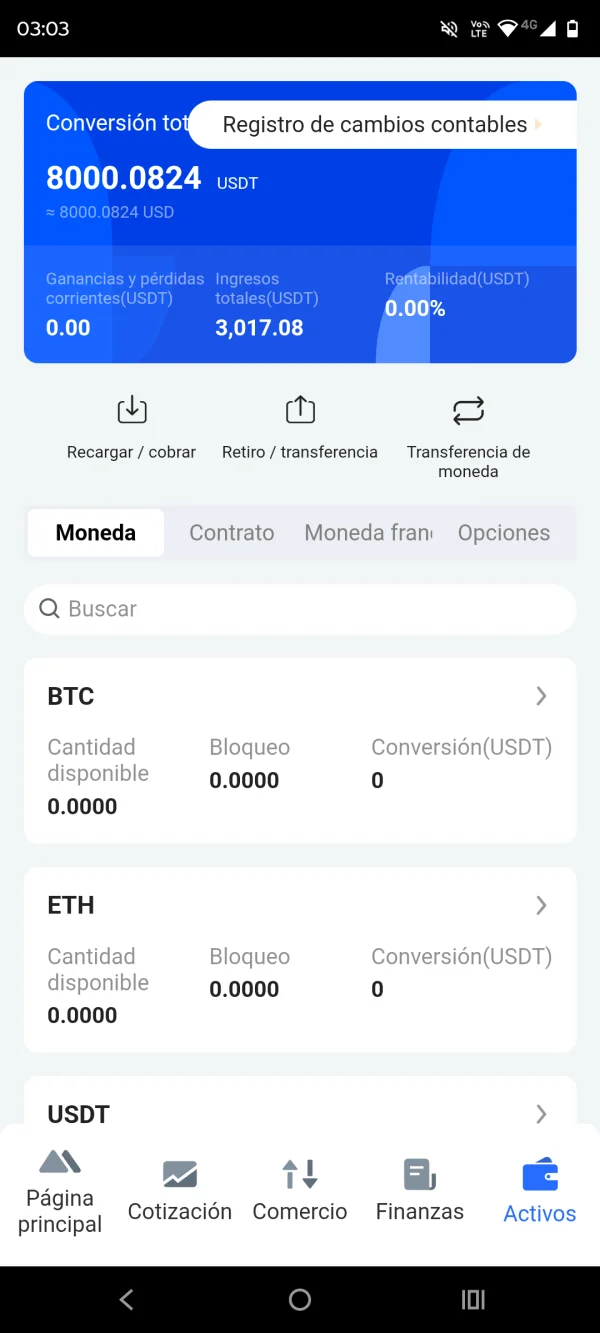The width and height of the screenshot is (600, 1333).
Task: Open the USDT asset card
Action: (x=300, y=1113)
